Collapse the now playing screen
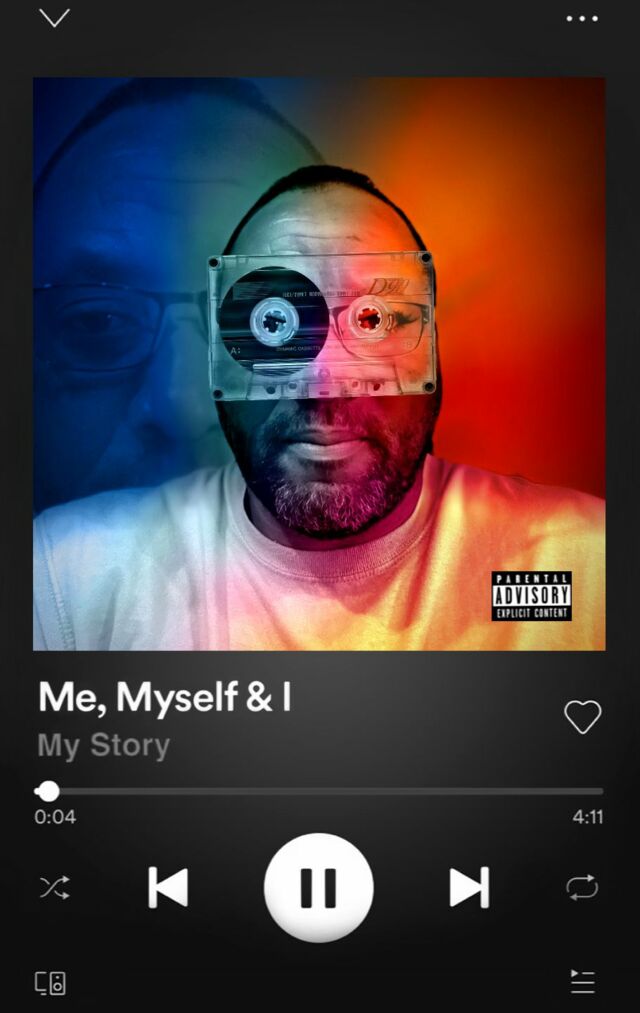This screenshot has width=640, height=1013. 54,18
